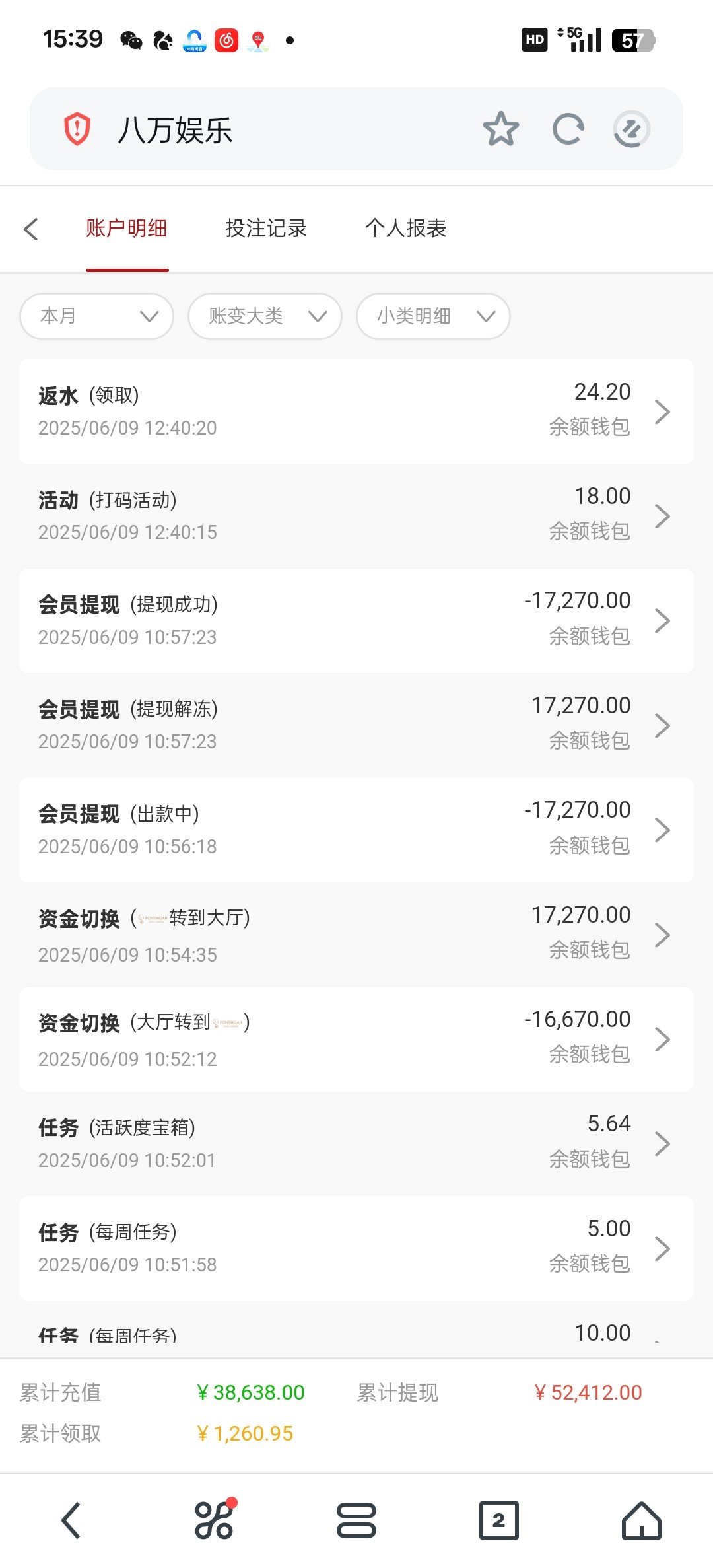The image size is (713, 1568).
Task: Tap the address bar showing 八万娱乐
Action: pos(290,129)
